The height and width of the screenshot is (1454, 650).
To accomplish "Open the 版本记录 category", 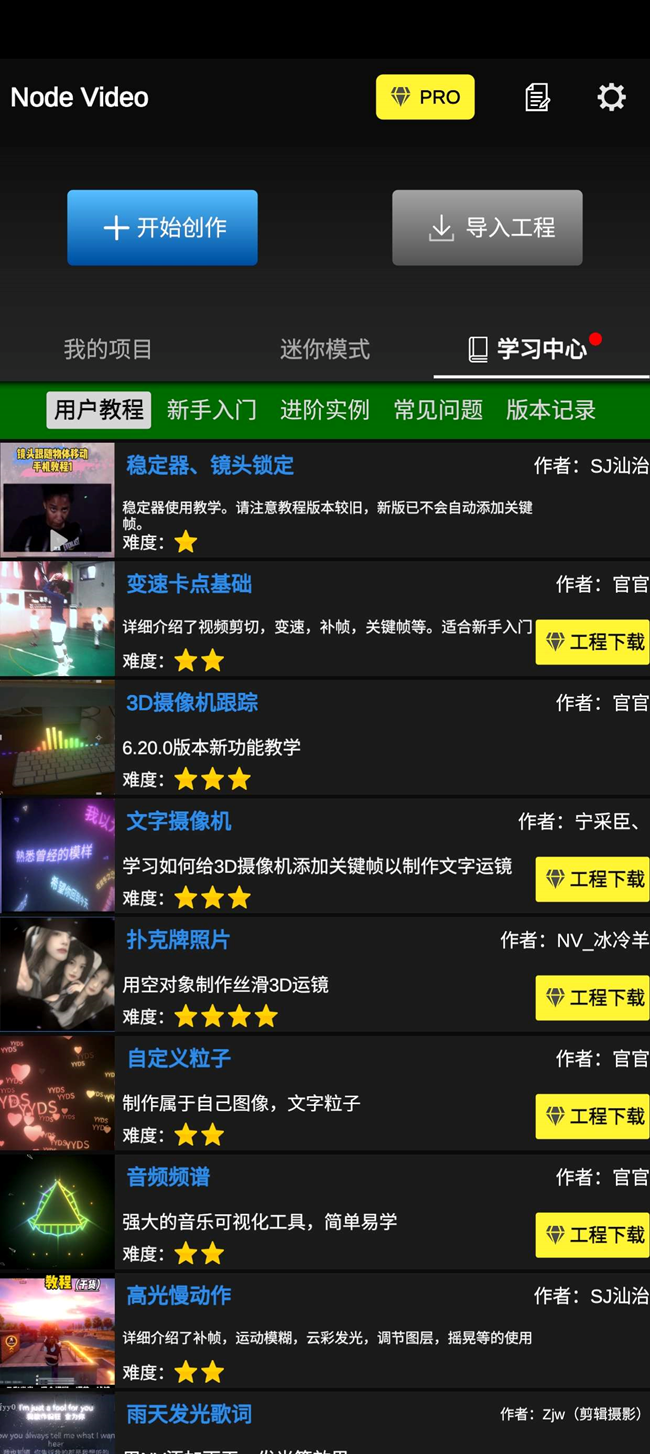I will 551,410.
